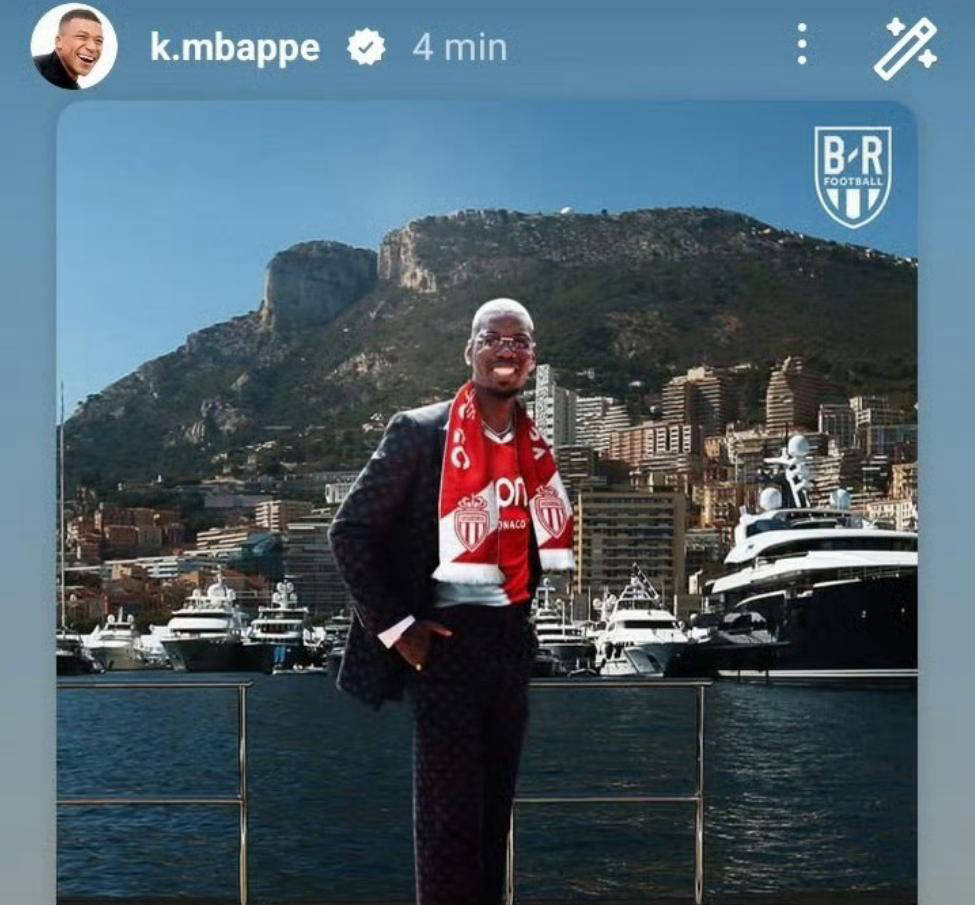Open the shared B/R Football post

(487, 500)
